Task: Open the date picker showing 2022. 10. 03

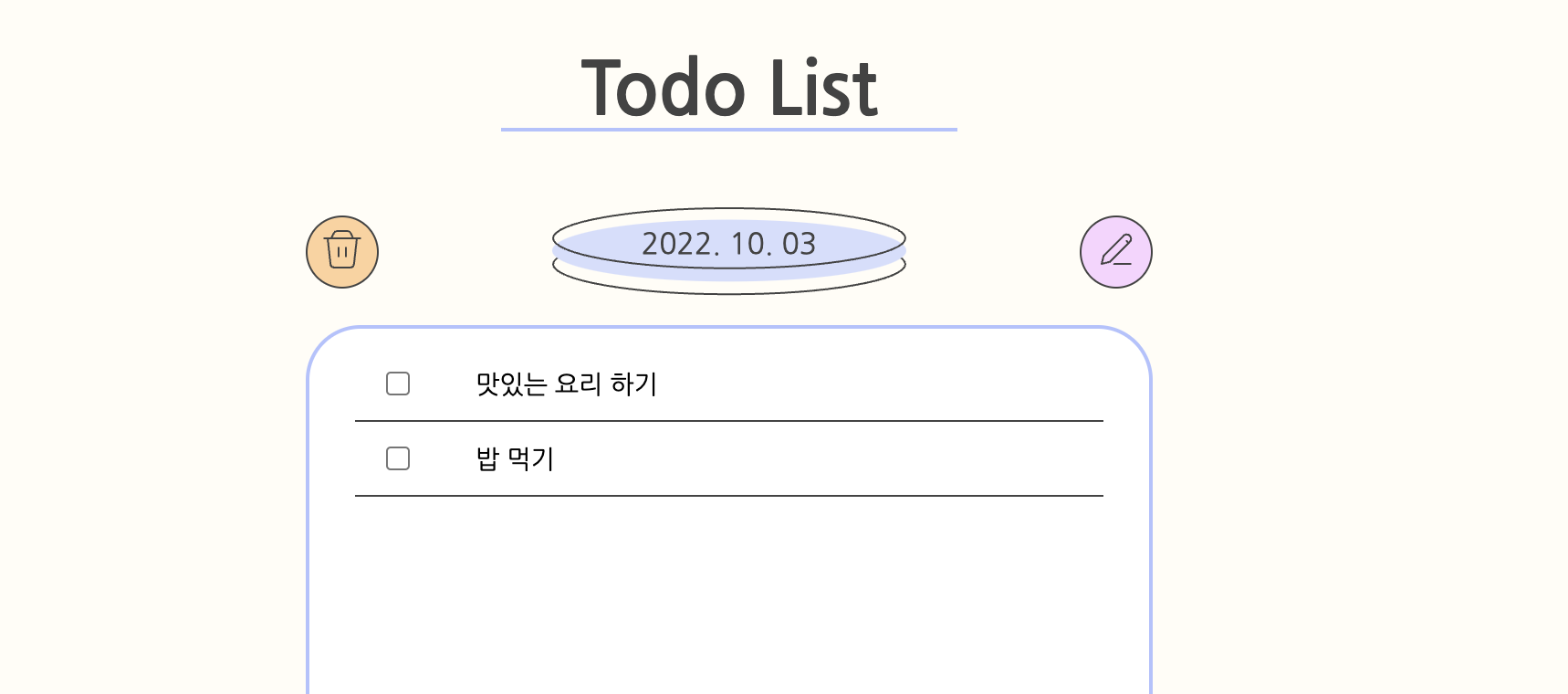Action: [728, 245]
